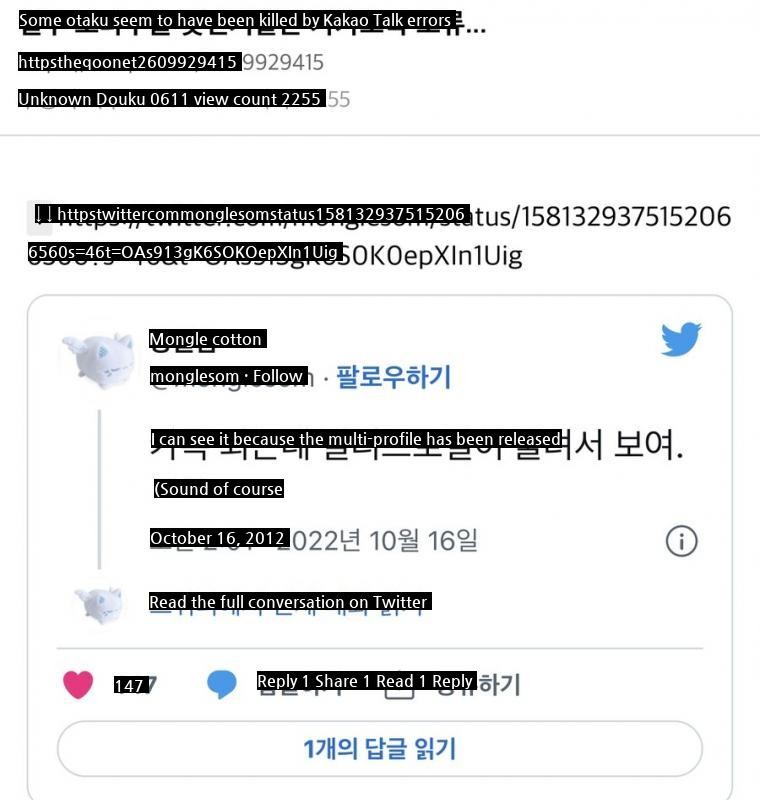Read the 1 reply button
This screenshot has width=760, height=800.
click(x=379, y=748)
